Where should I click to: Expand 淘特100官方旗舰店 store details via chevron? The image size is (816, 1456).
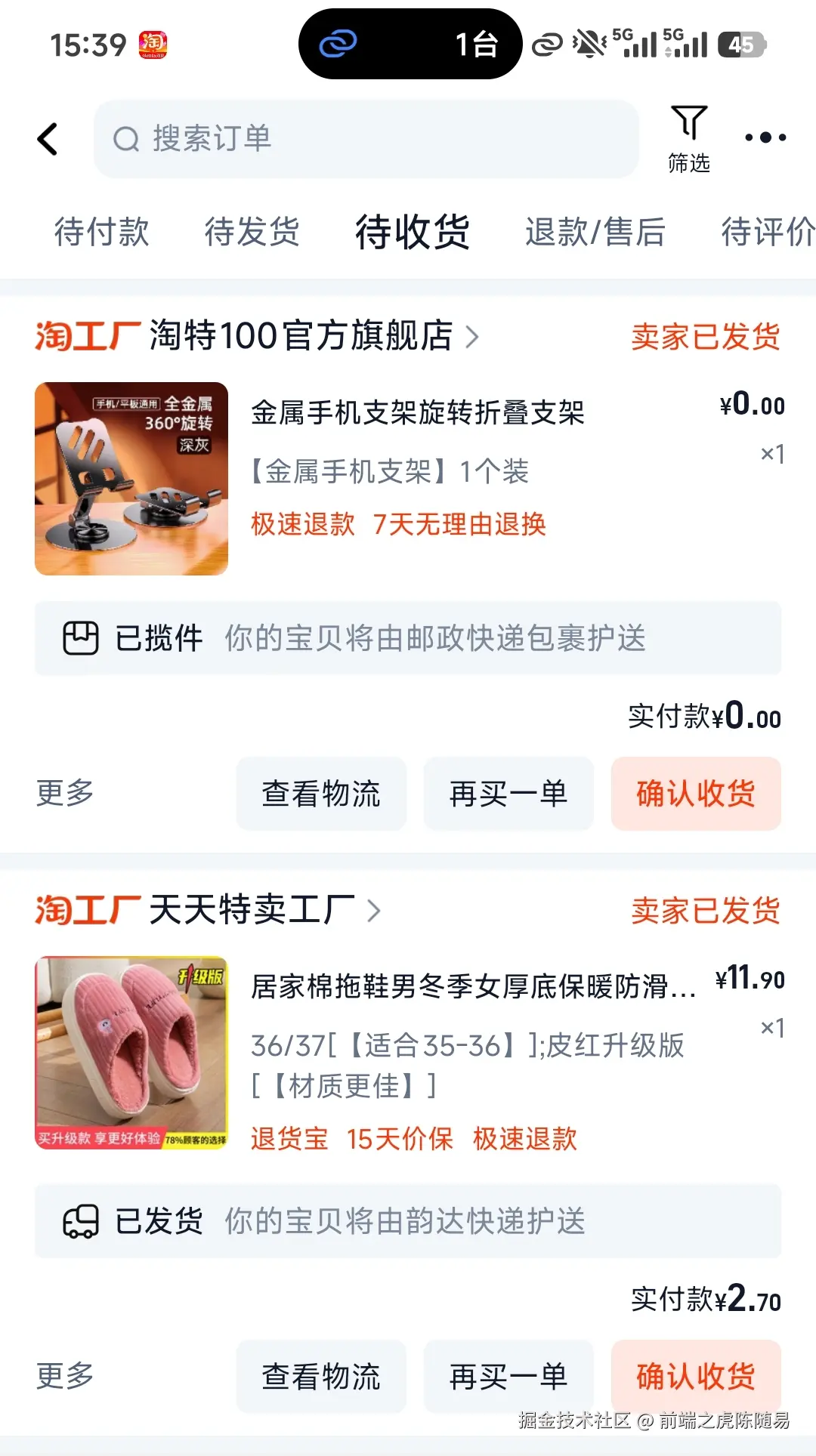pyautogui.click(x=474, y=338)
